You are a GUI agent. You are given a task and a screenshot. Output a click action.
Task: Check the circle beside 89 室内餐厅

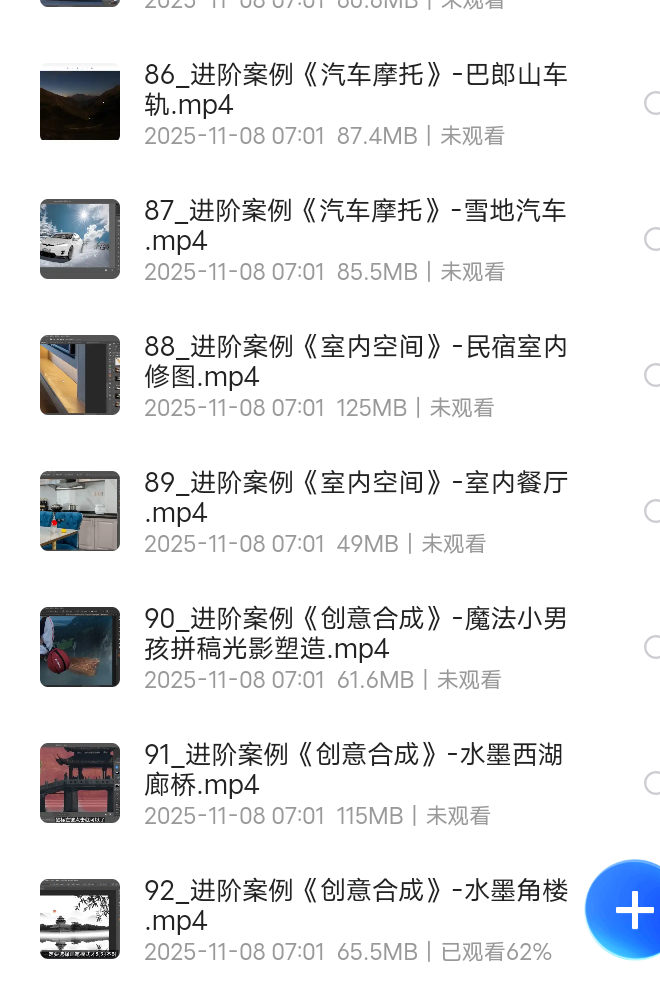[x=652, y=511]
